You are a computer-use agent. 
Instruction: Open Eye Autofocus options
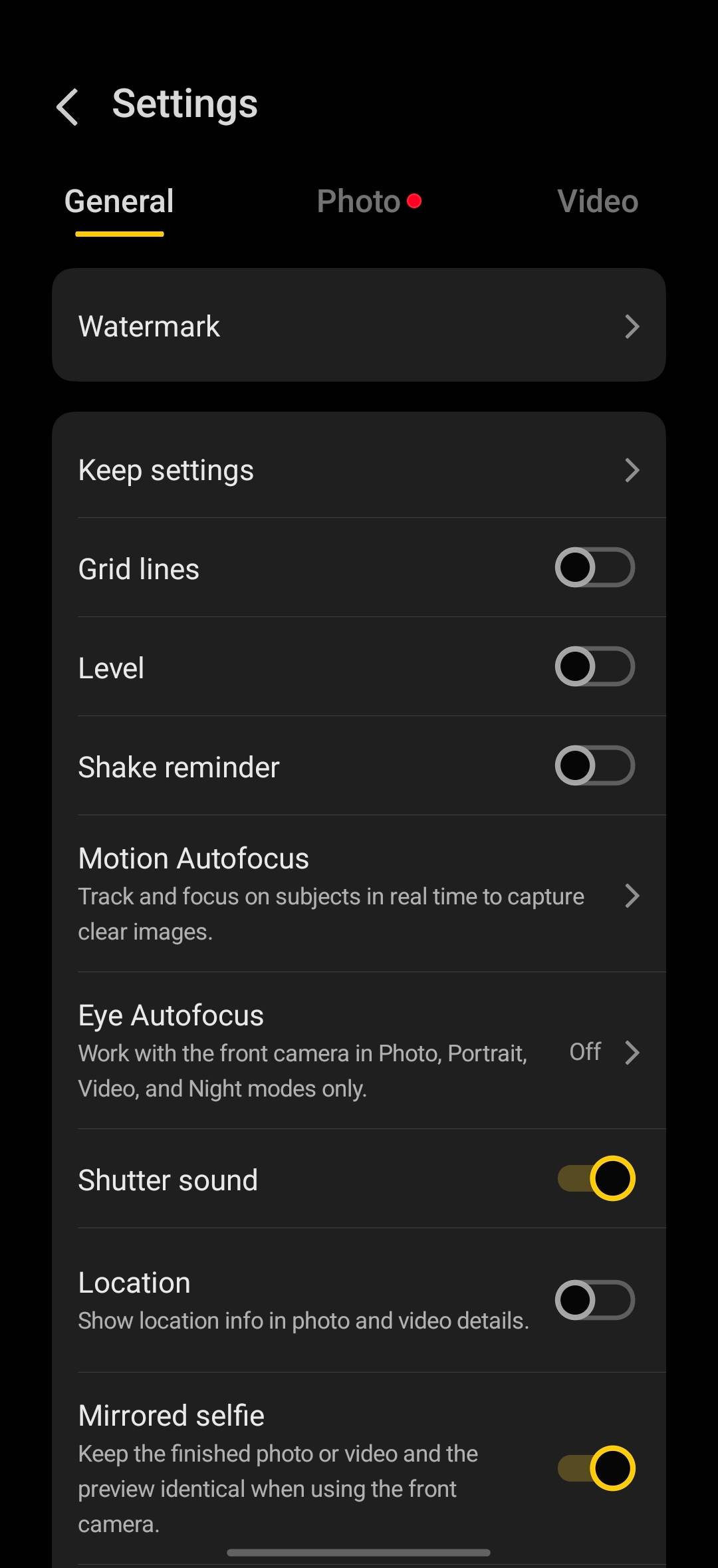coord(359,1051)
